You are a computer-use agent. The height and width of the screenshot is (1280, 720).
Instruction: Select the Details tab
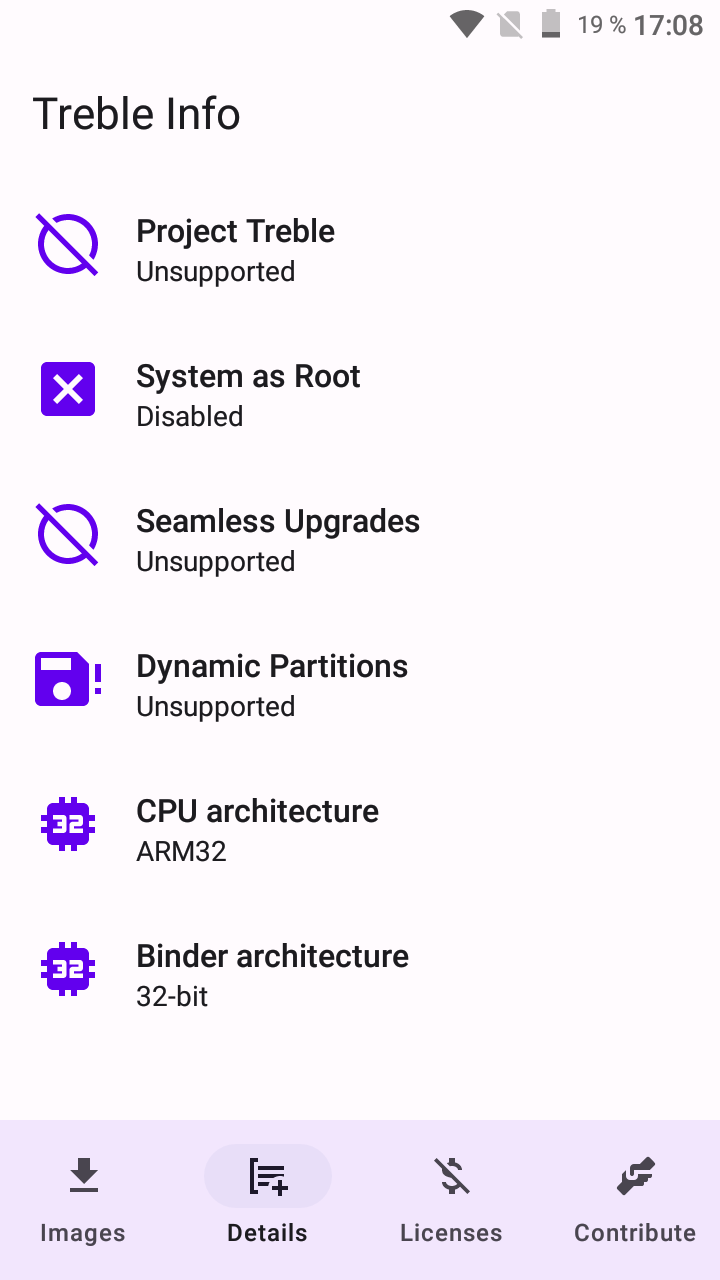click(x=268, y=1200)
